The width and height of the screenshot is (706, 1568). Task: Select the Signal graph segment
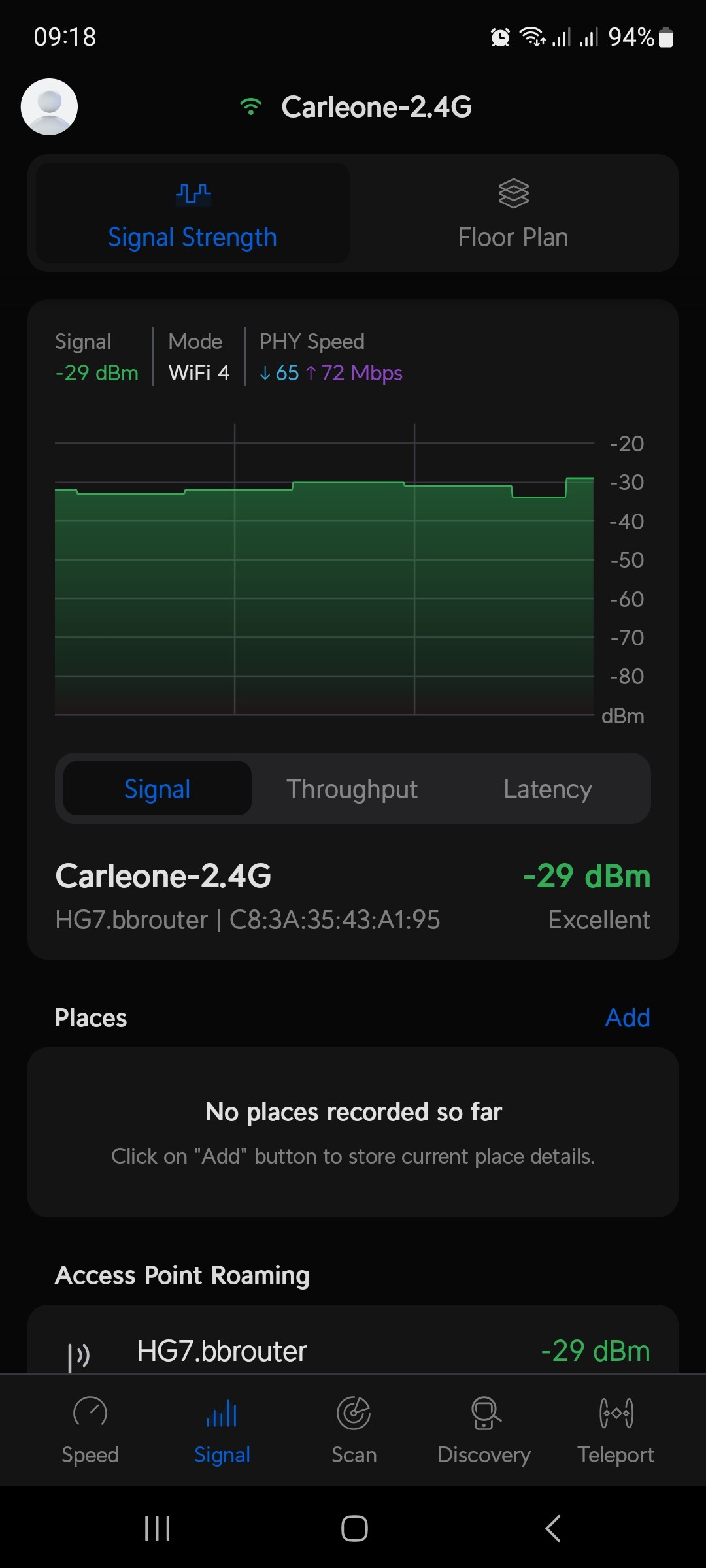pyautogui.click(x=158, y=789)
